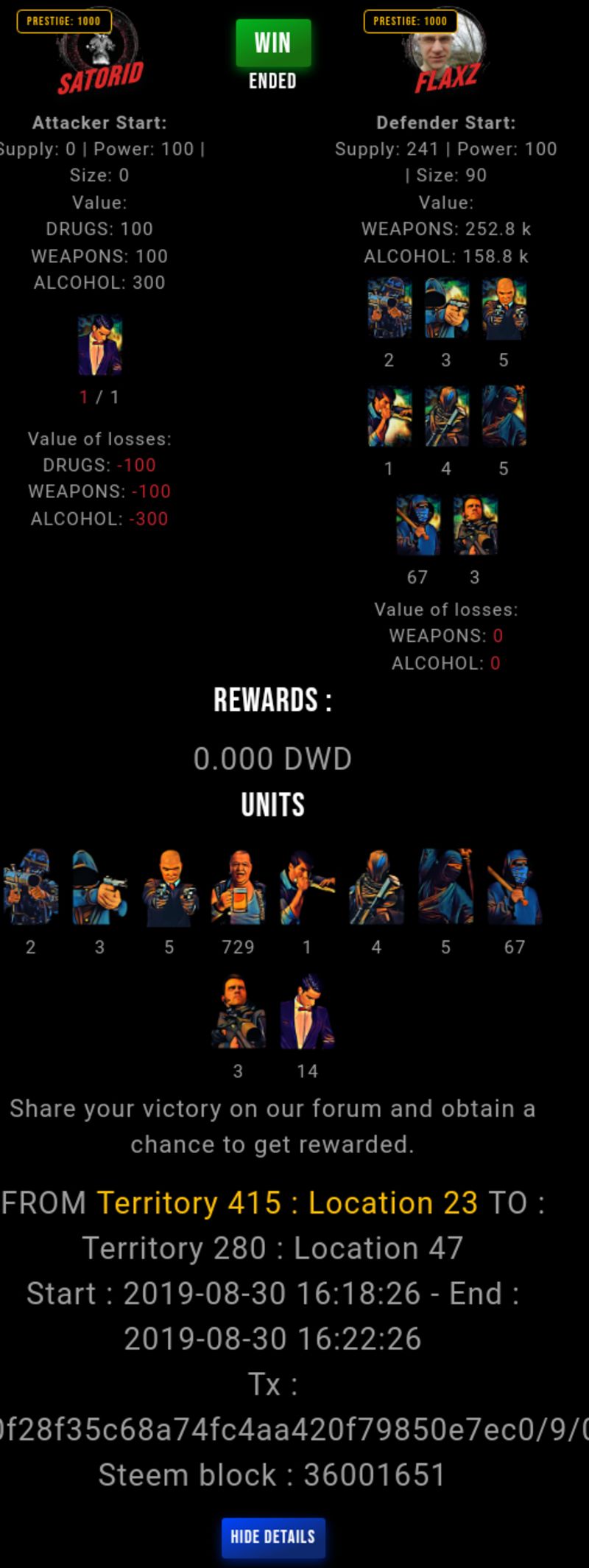Open Territory 415 : Location 23 link
Image resolution: width=589 pixels, height=1568 pixels.
pos(287,1203)
